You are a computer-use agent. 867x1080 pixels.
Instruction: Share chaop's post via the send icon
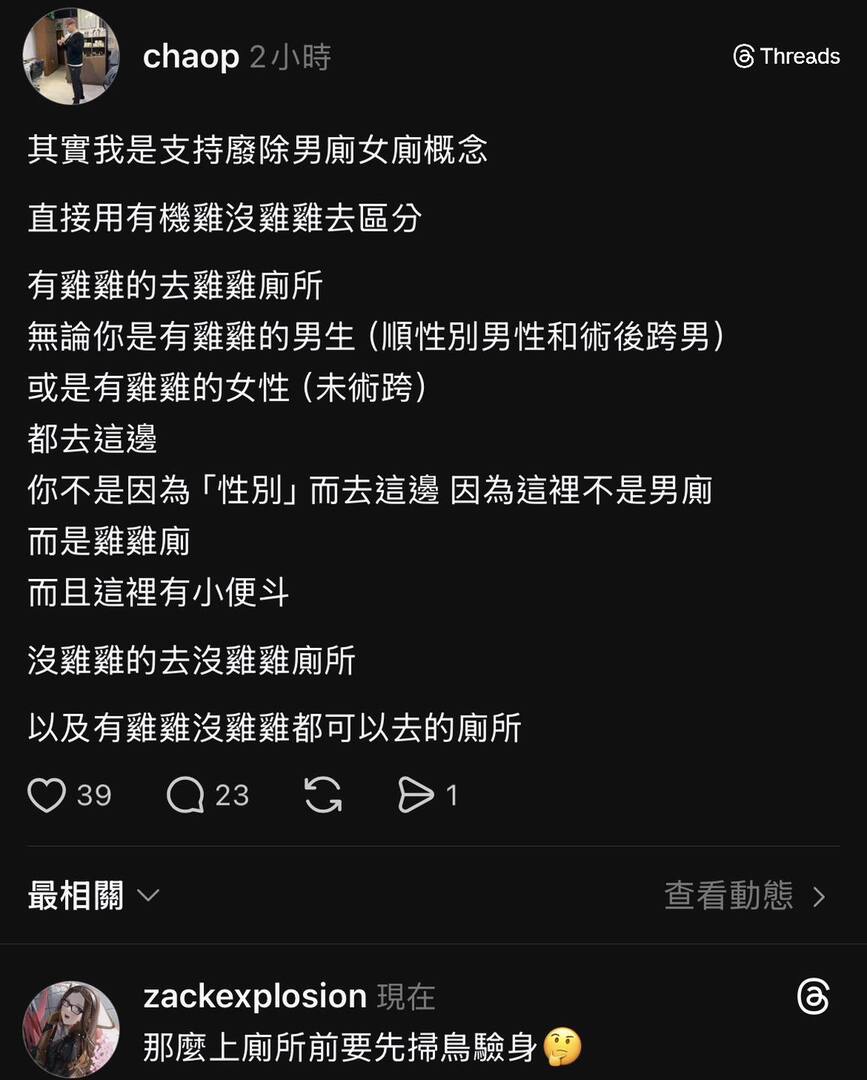(415, 795)
